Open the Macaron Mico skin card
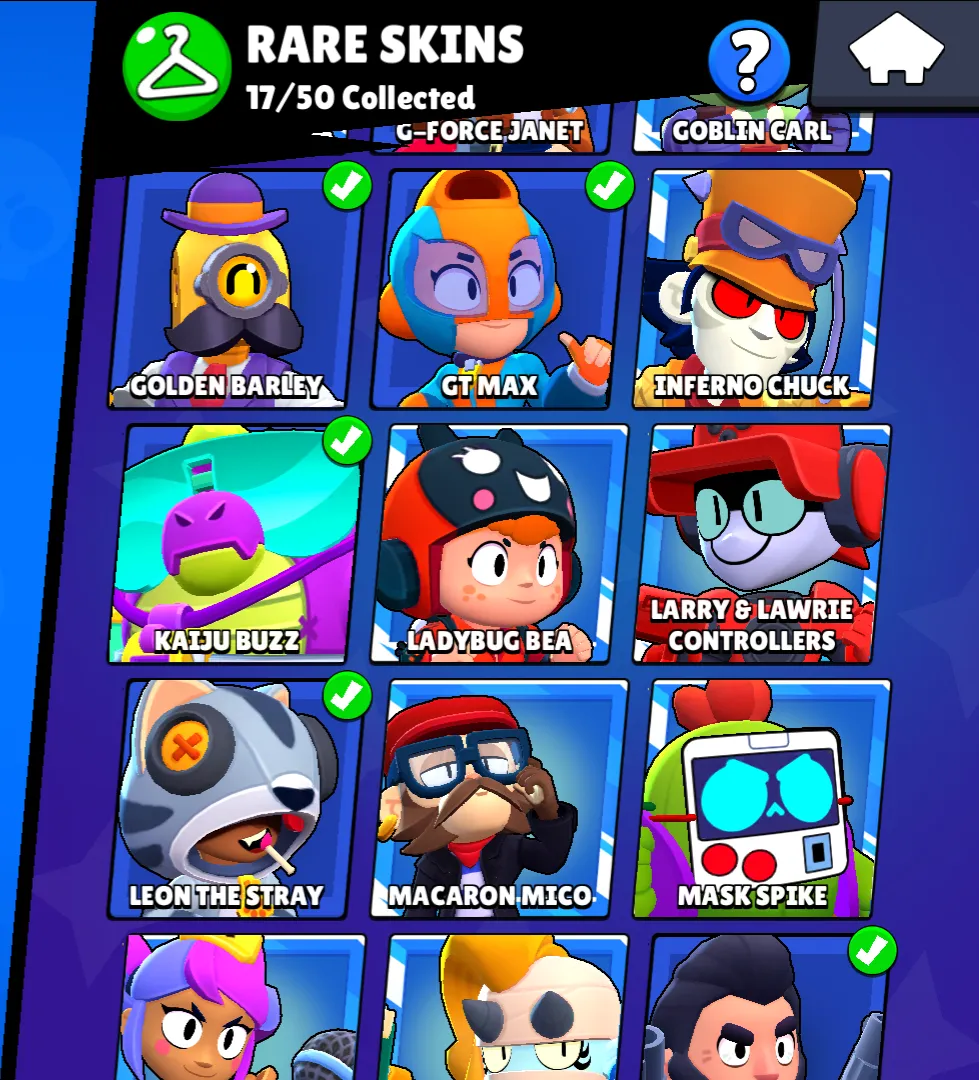The image size is (979, 1080). (x=497, y=800)
